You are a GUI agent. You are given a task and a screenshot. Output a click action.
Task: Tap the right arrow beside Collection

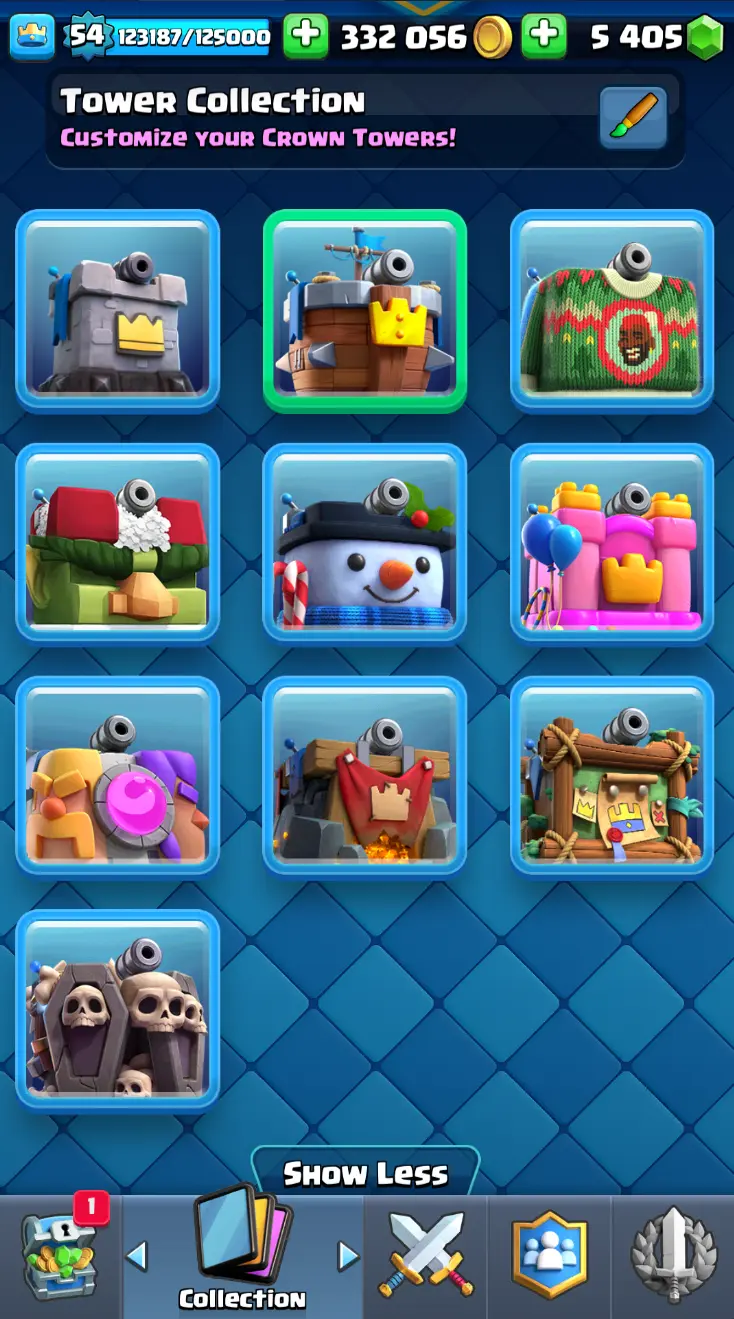point(348,1256)
